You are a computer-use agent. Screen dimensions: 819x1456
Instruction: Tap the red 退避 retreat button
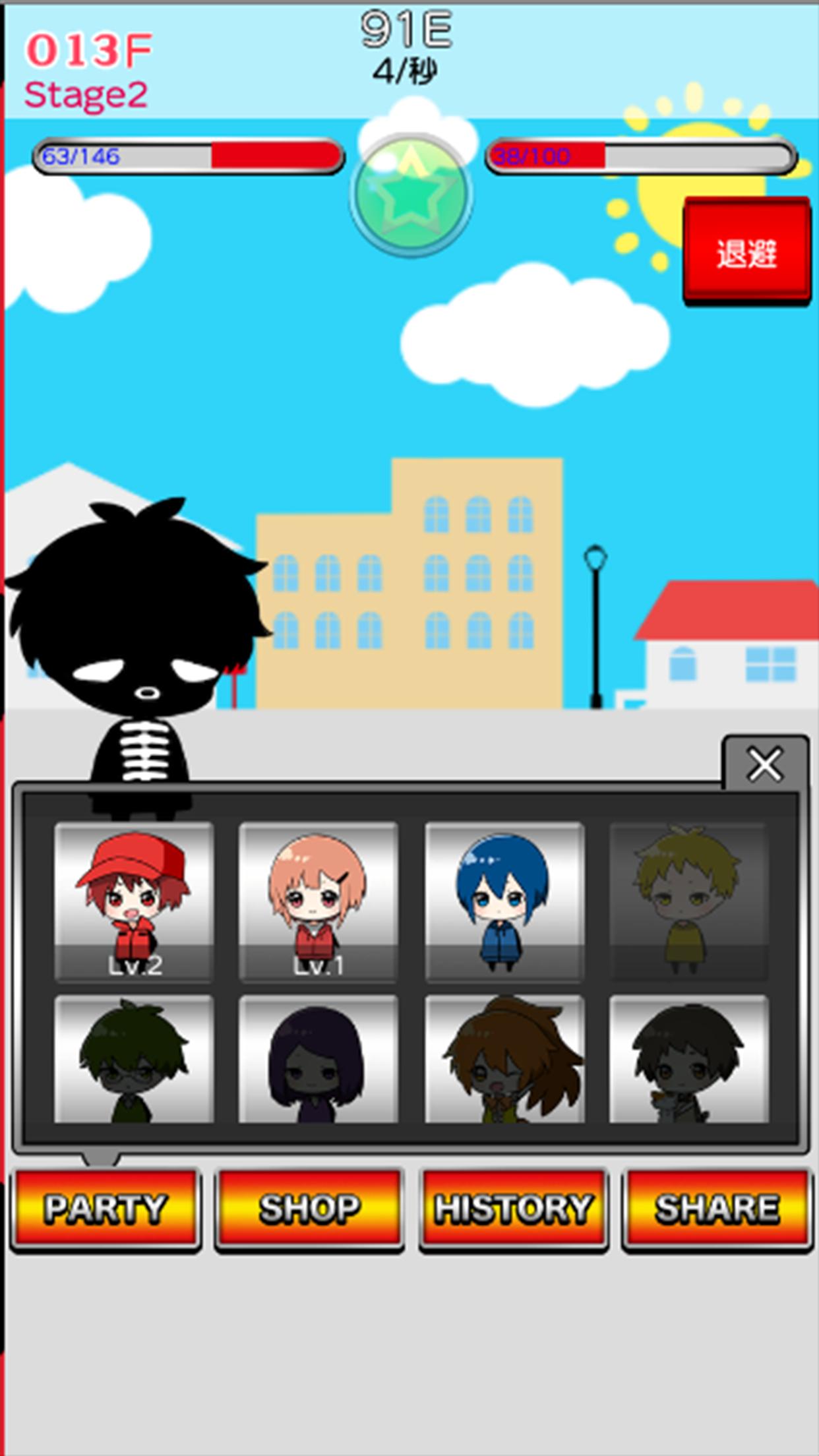(746, 251)
